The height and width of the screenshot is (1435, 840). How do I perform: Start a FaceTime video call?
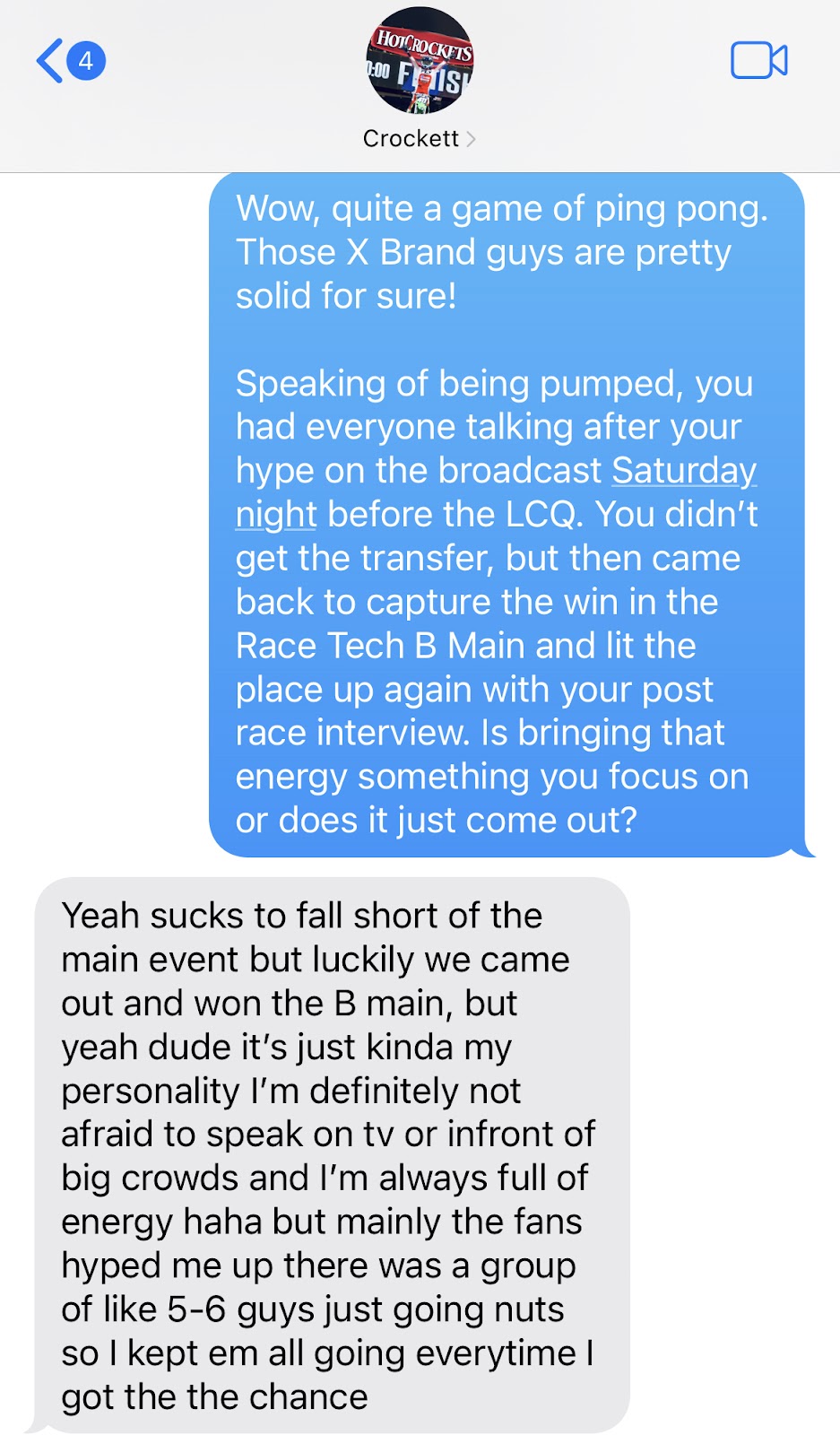click(x=758, y=61)
